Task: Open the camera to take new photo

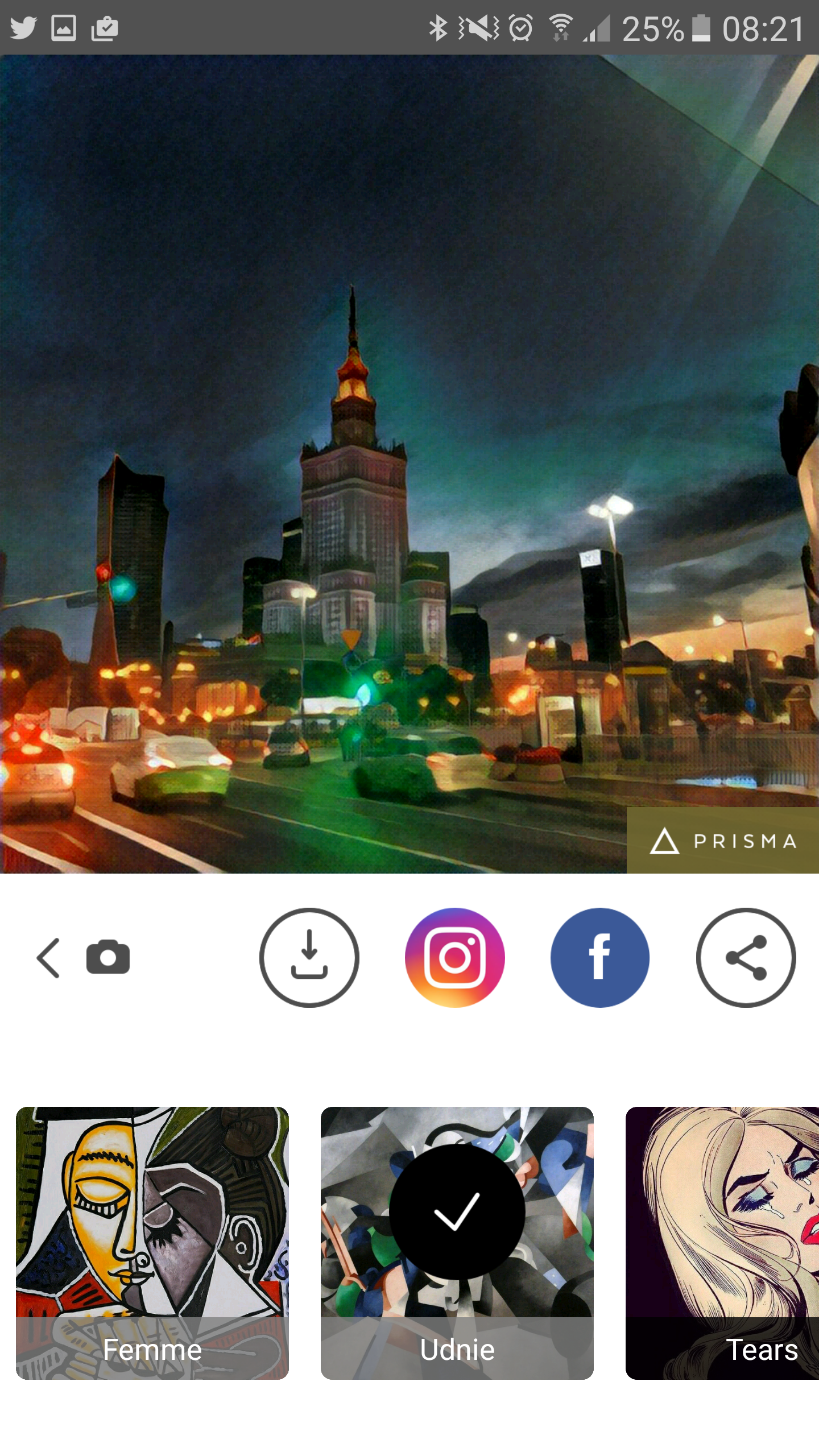Action: (x=108, y=957)
